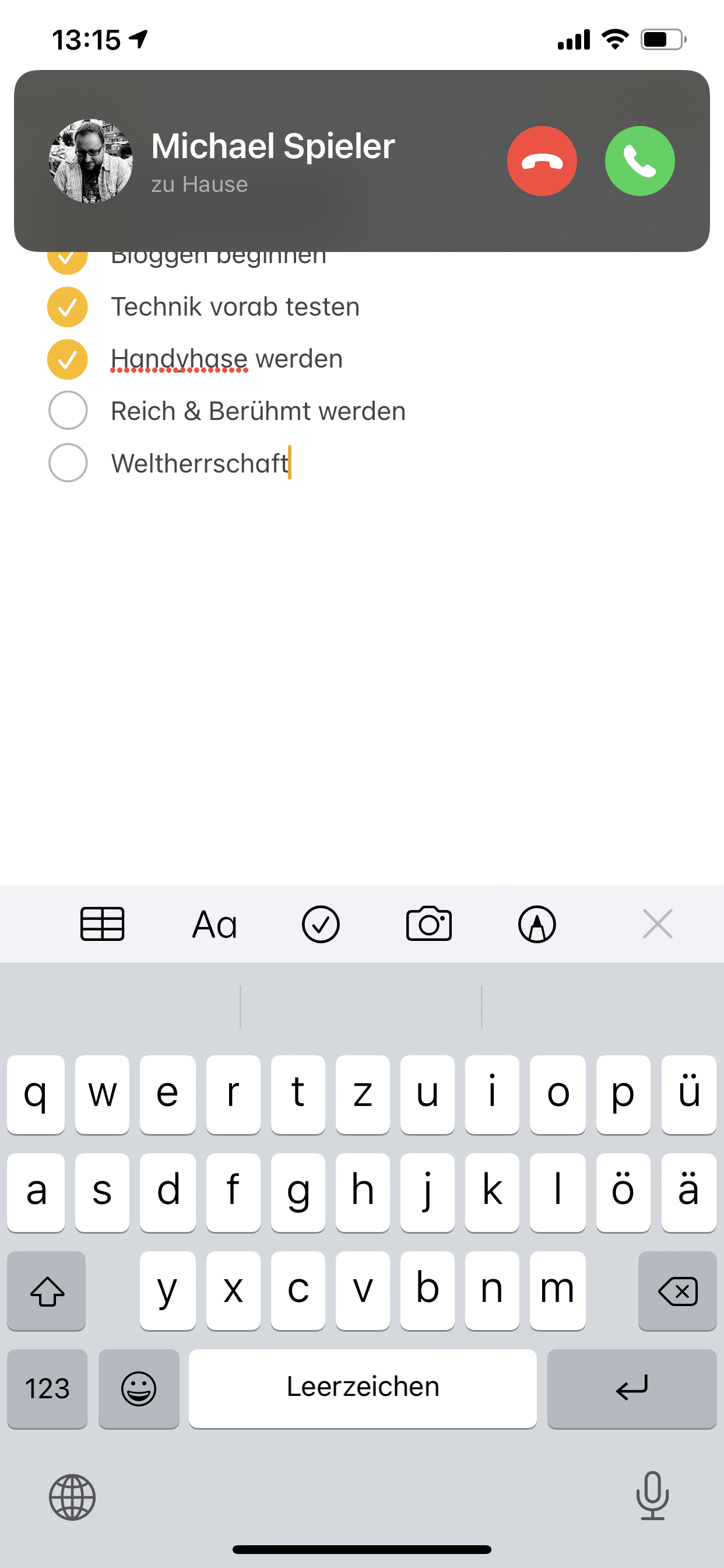Image resolution: width=724 pixels, height=1568 pixels.
Task: Open the Michael Spieler call banner
Action: click(273, 162)
